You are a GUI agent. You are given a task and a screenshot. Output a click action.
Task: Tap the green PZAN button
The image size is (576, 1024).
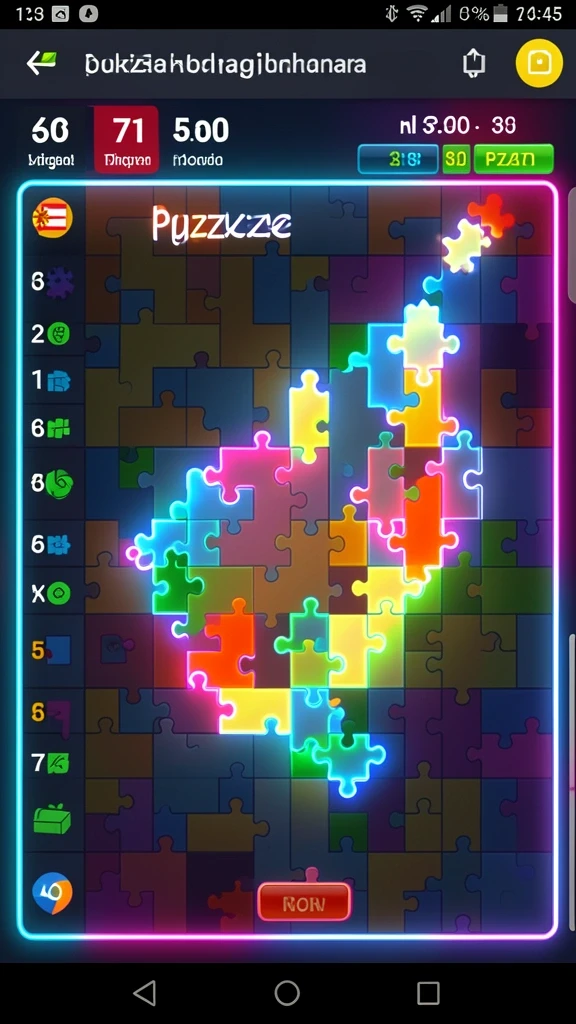click(x=513, y=159)
